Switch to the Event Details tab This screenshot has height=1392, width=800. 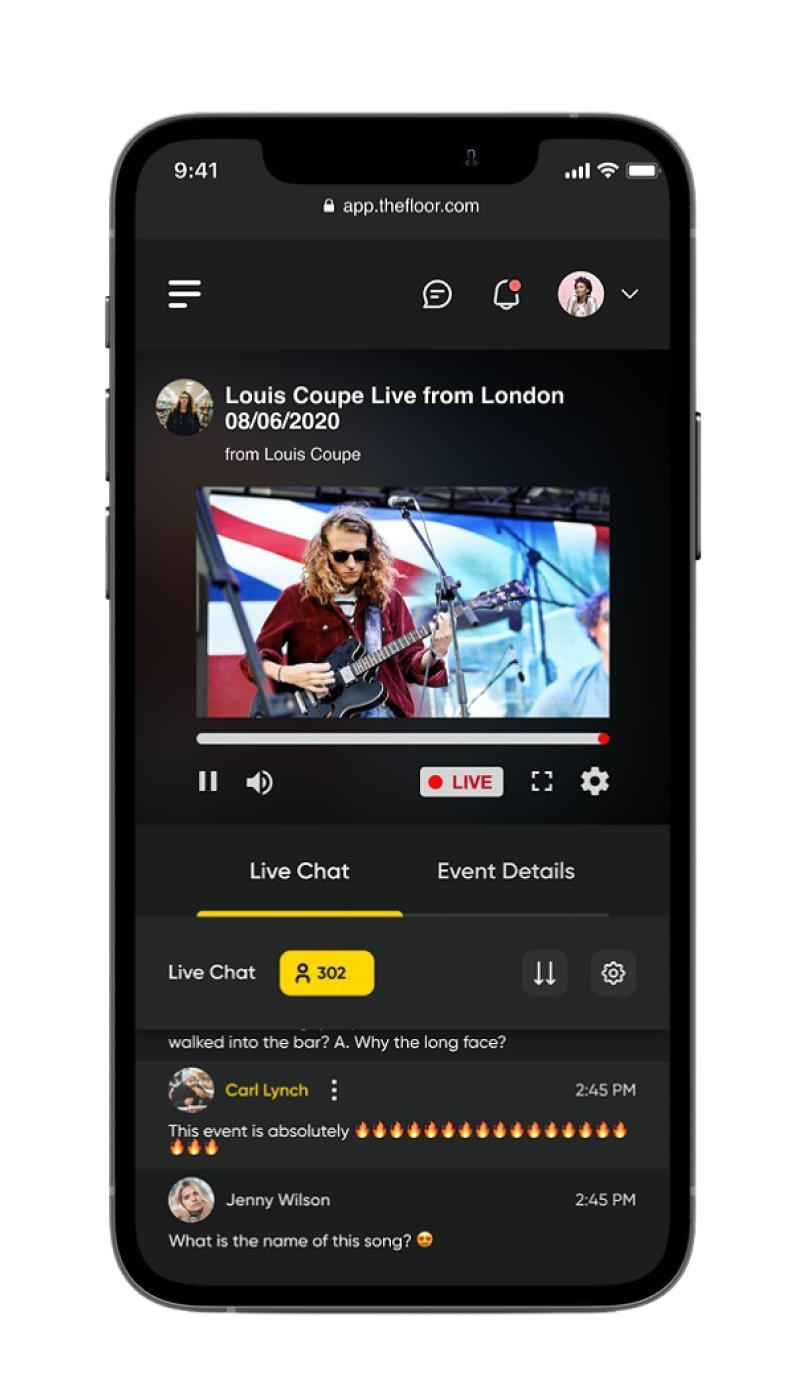pyautogui.click(x=506, y=871)
